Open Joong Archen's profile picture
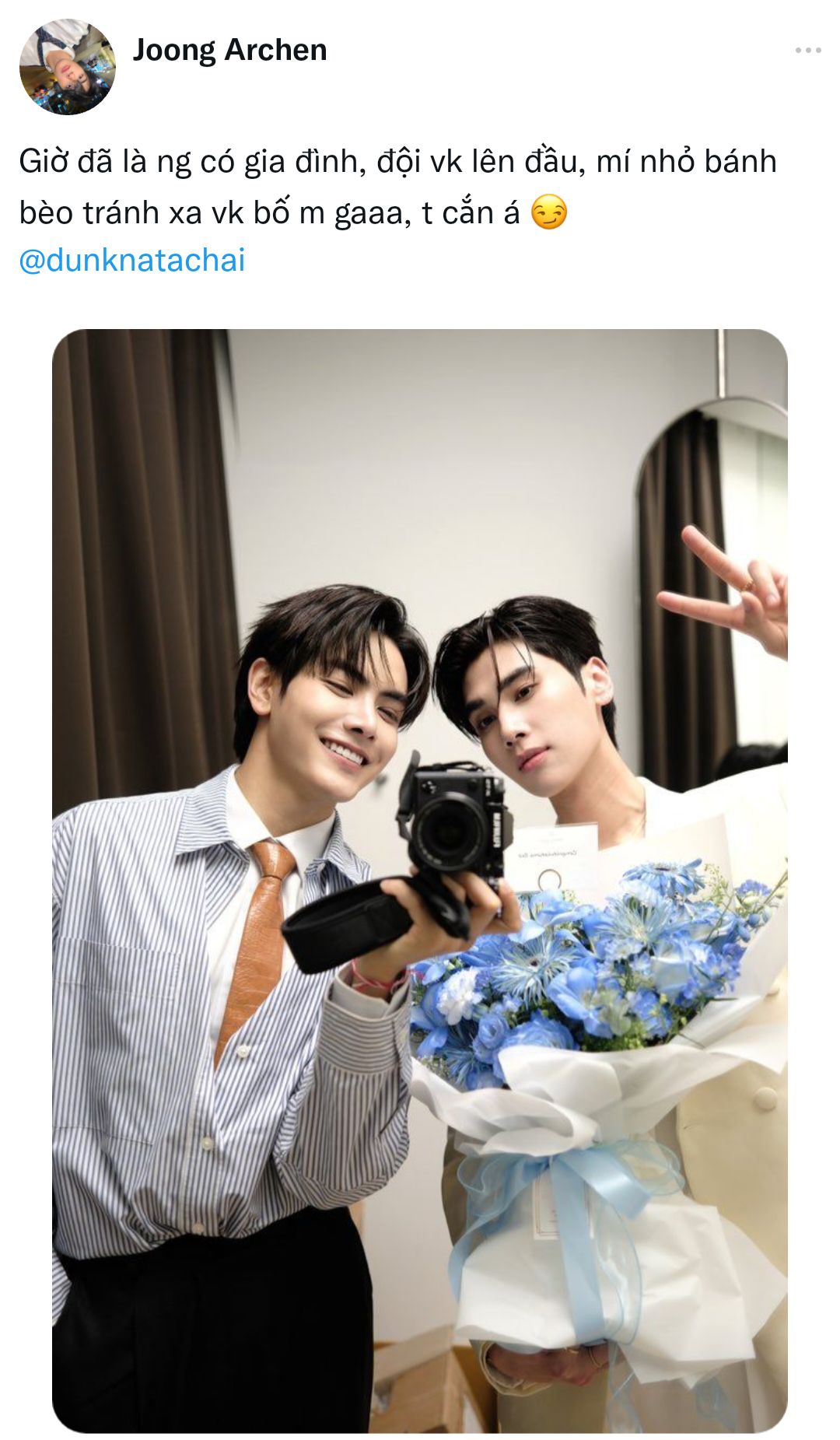840x1440 pixels. pyautogui.click(x=68, y=67)
